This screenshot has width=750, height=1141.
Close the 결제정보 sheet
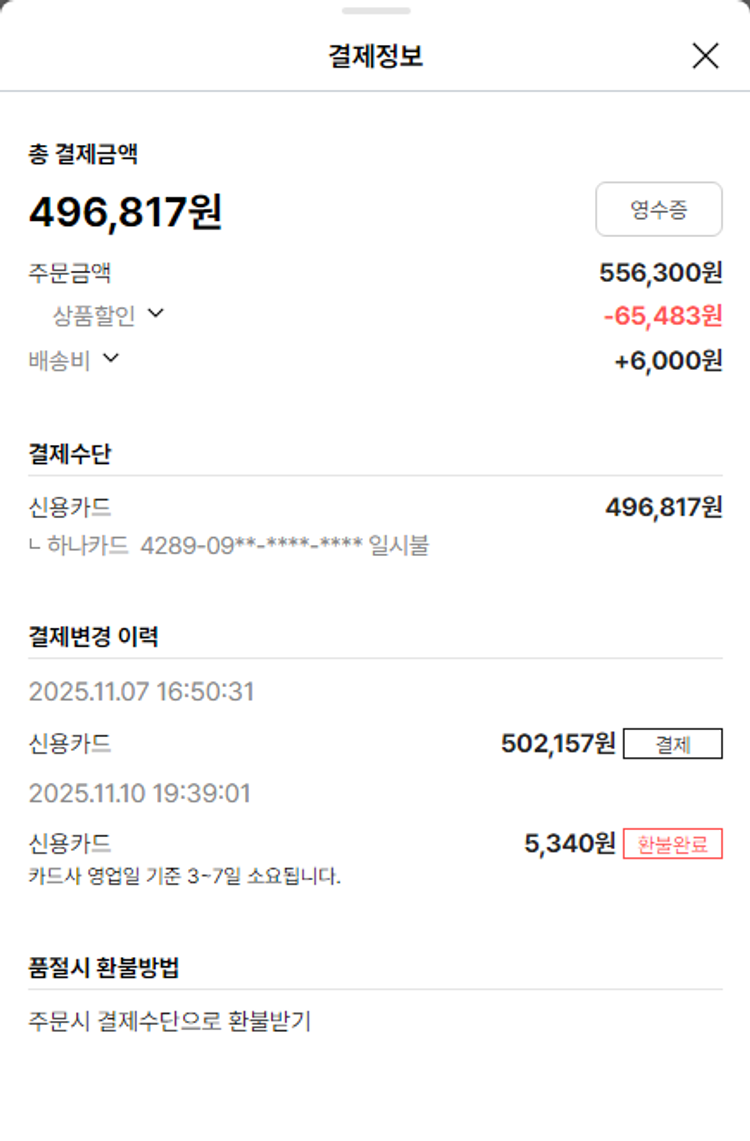[705, 57]
